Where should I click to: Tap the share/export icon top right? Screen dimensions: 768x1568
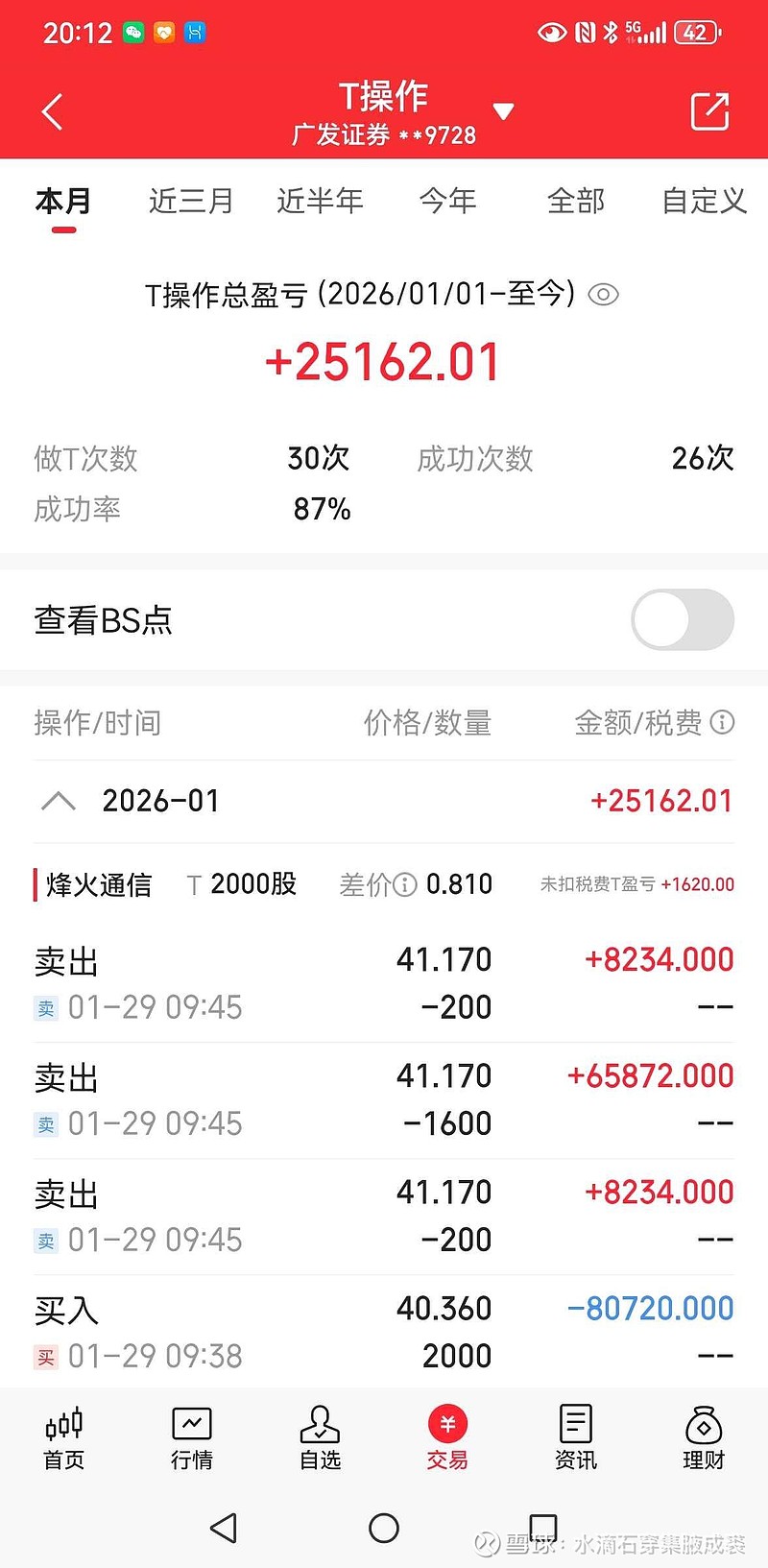[x=709, y=112]
